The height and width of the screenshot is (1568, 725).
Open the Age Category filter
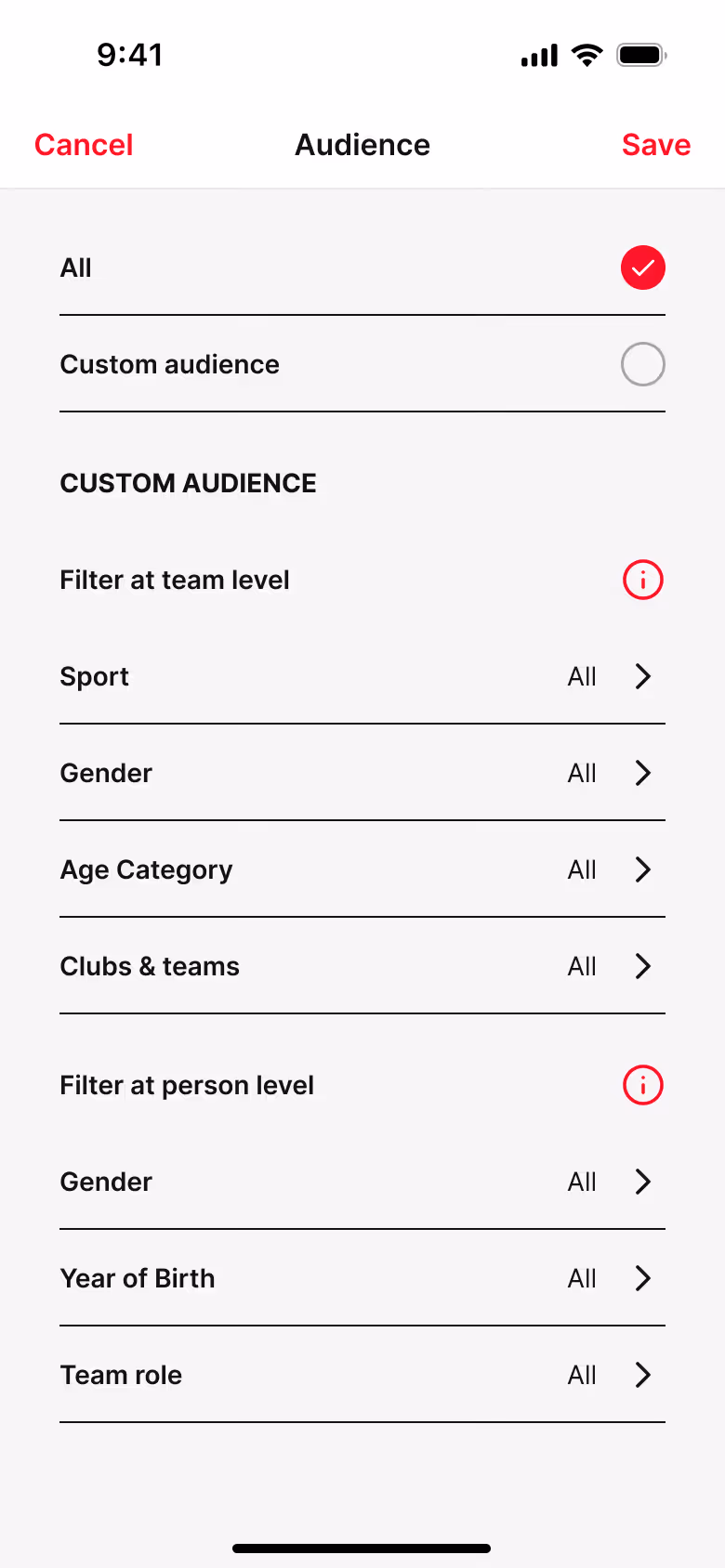click(362, 869)
